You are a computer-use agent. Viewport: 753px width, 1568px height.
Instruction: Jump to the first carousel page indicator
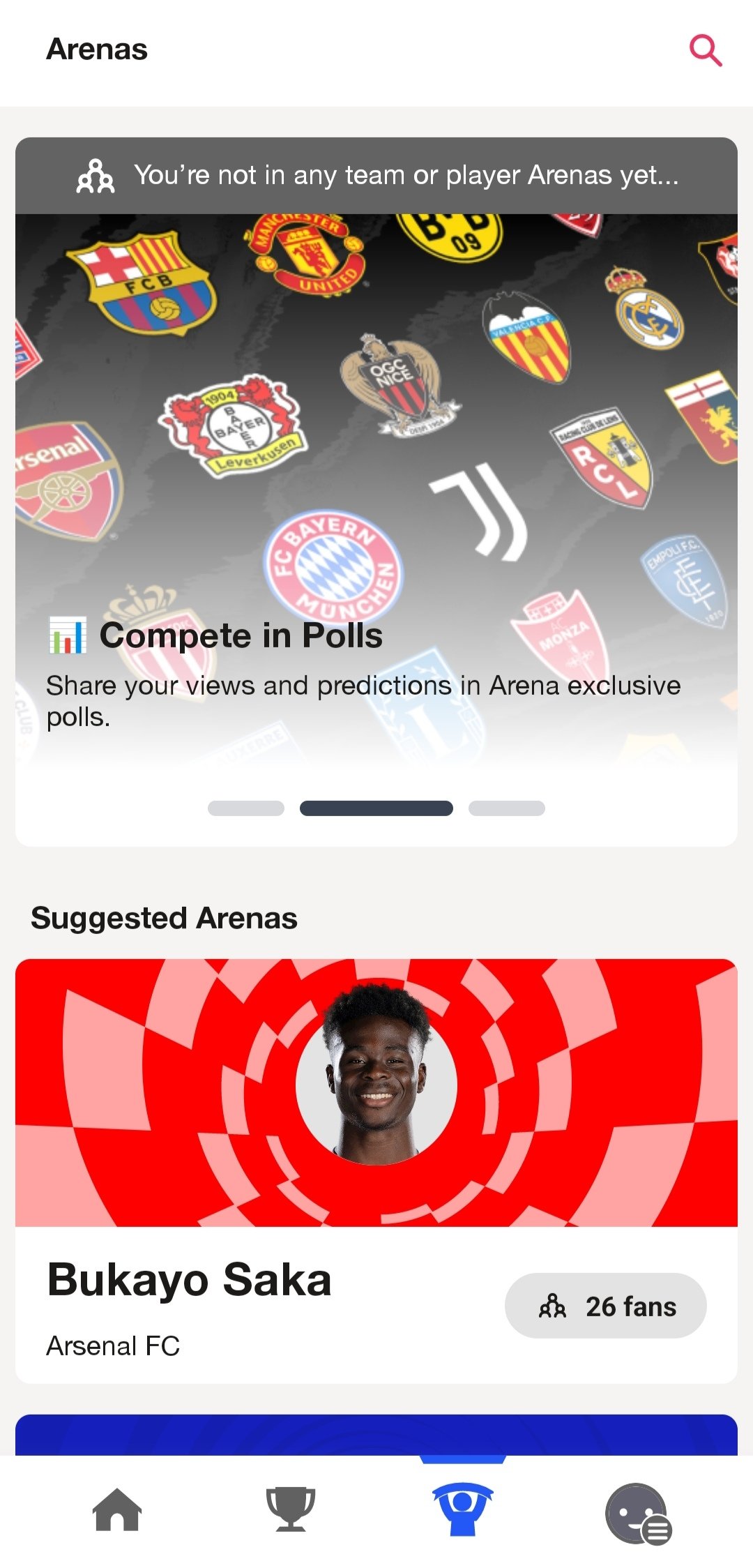coord(246,808)
